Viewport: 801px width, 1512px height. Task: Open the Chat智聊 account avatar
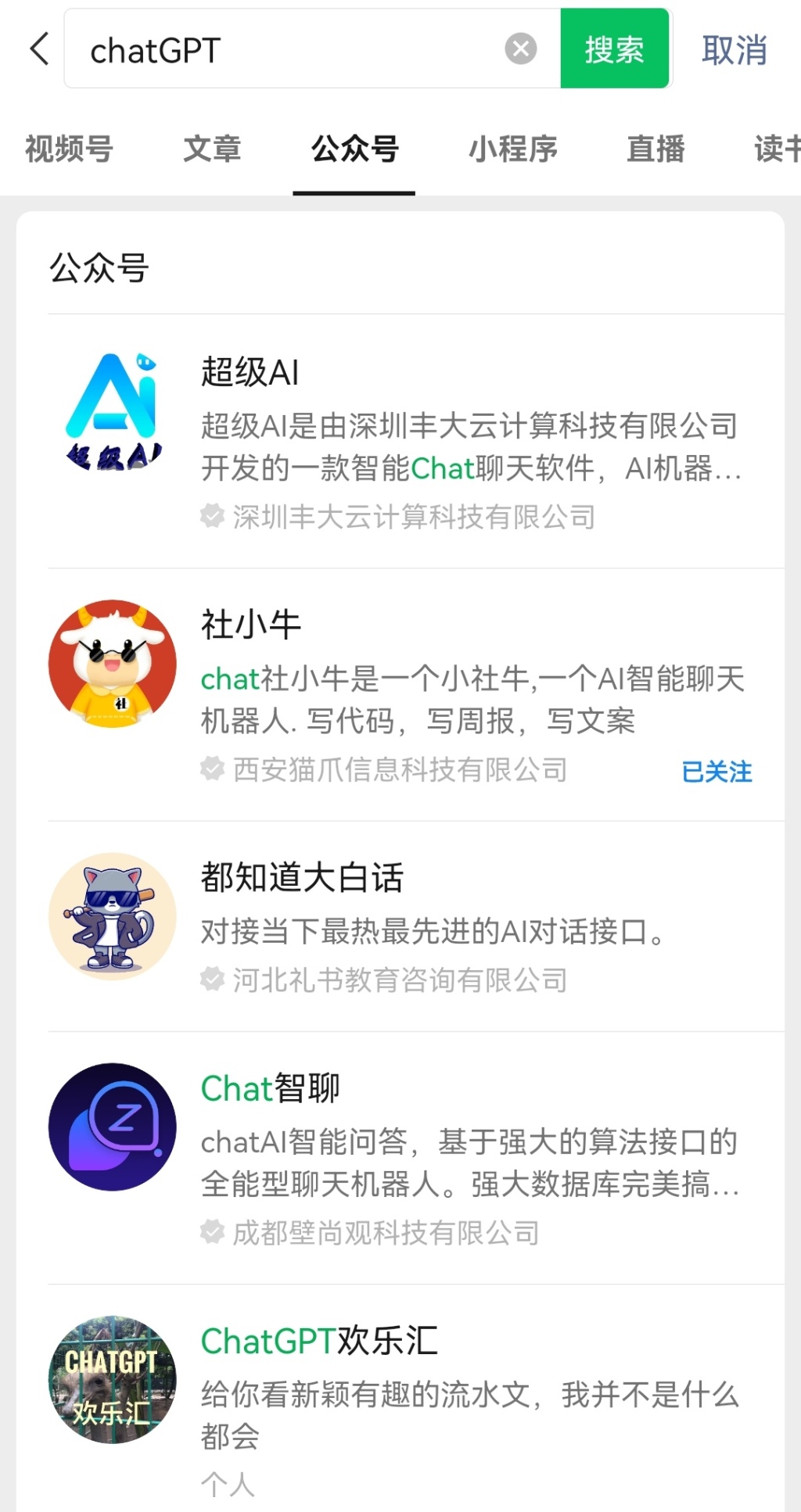tap(112, 1126)
